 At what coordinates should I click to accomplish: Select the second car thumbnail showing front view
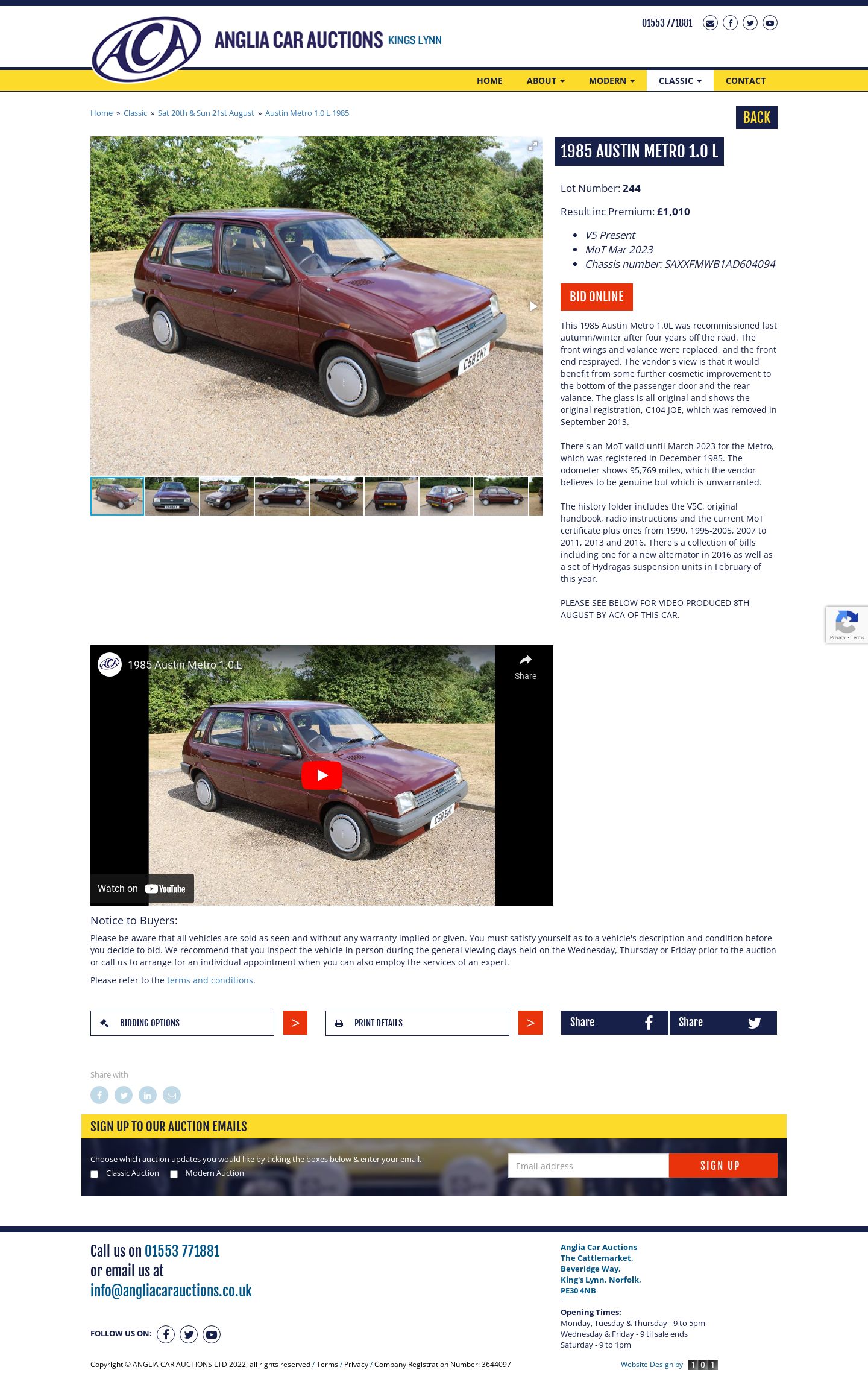click(x=172, y=496)
